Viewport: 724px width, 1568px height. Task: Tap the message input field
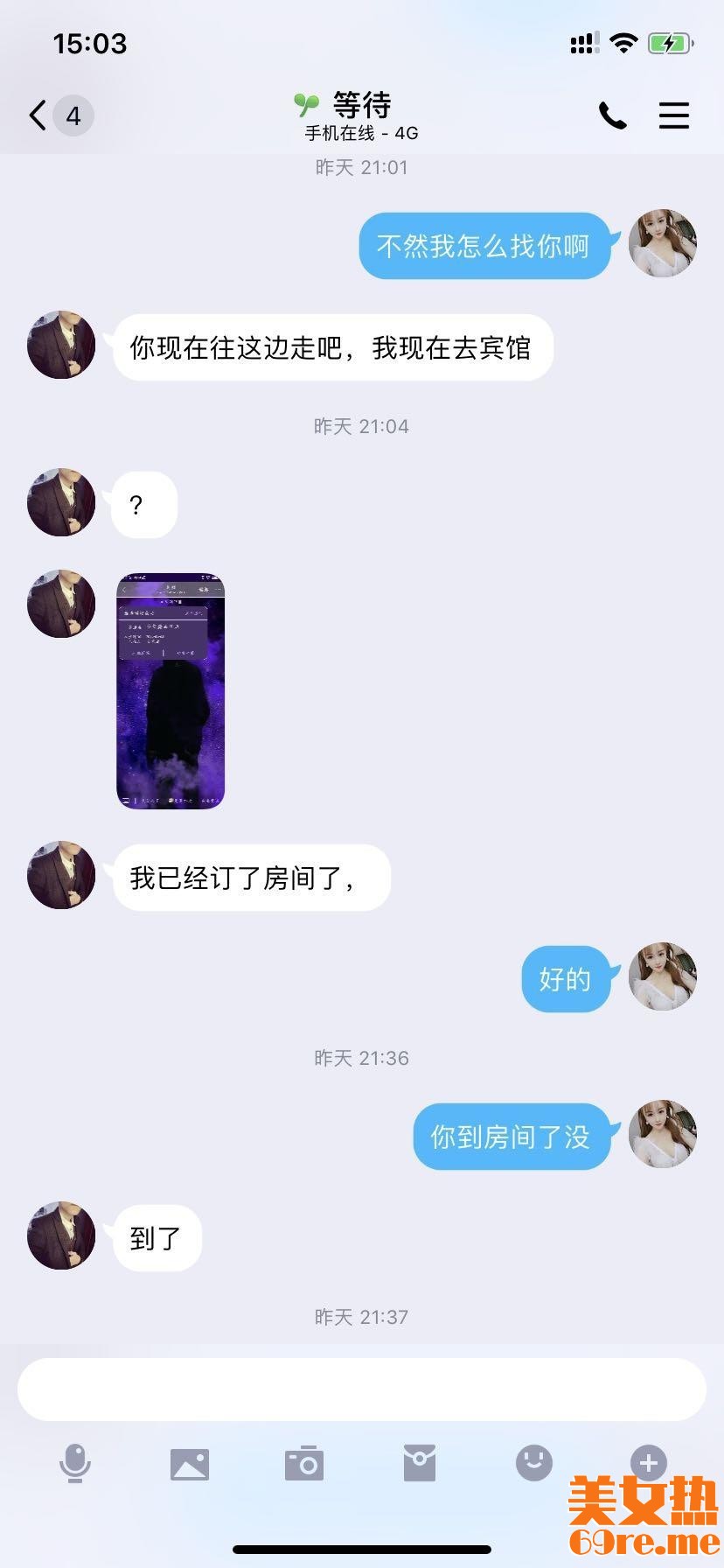click(x=362, y=1389)
